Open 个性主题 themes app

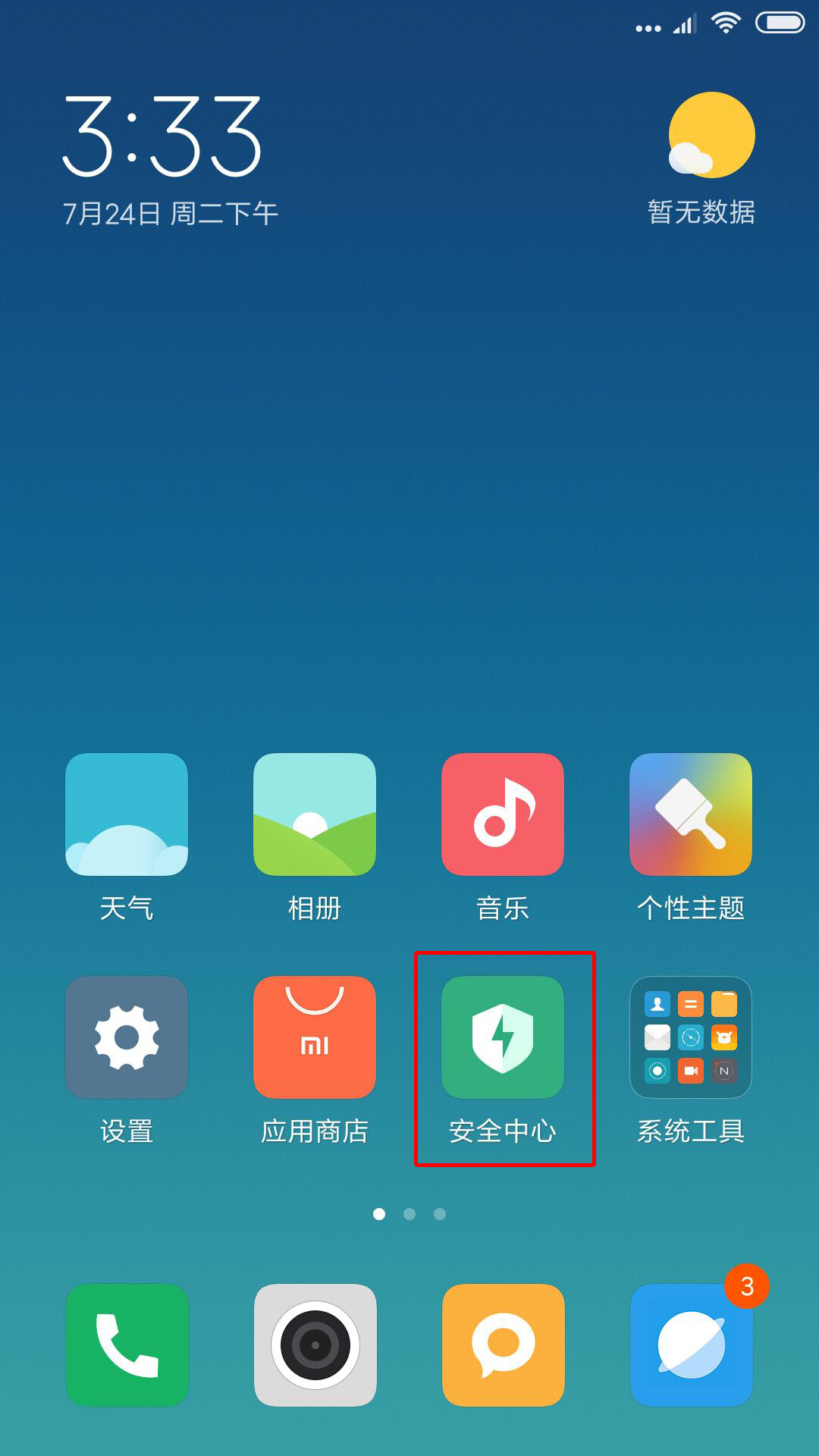coord(691,814)
